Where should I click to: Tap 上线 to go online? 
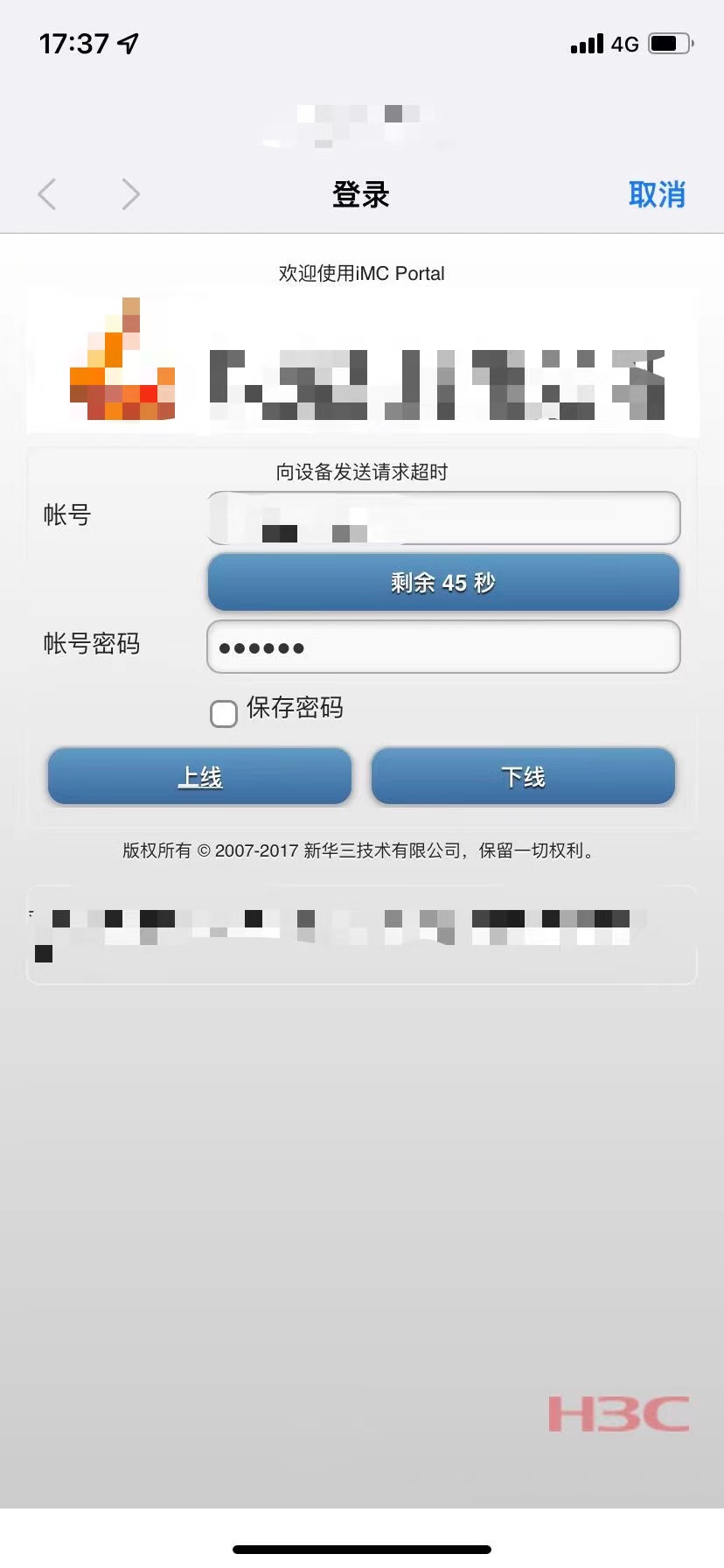[200, 776]
